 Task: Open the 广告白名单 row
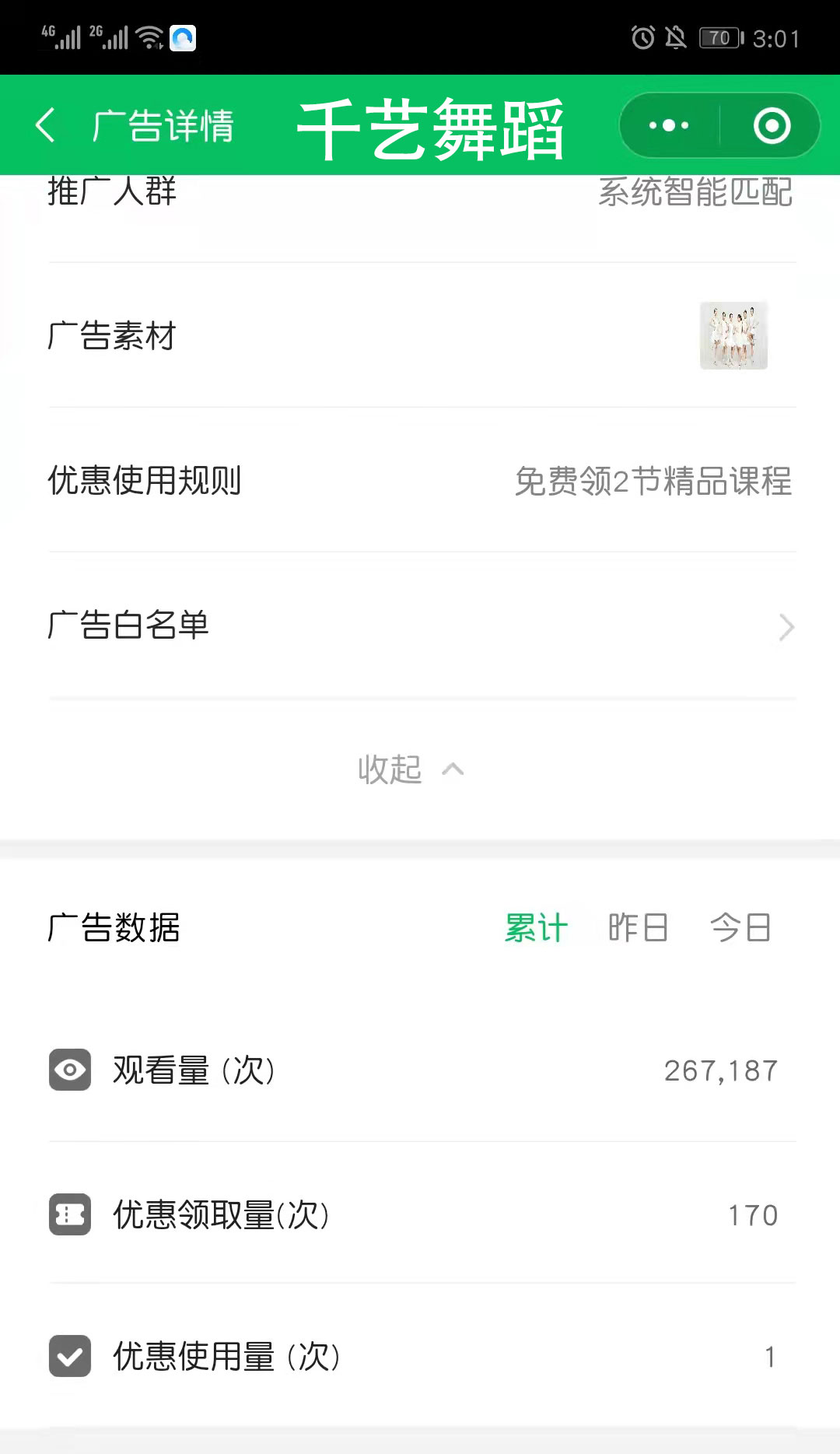pyautogui.click(x=420, y=625)
